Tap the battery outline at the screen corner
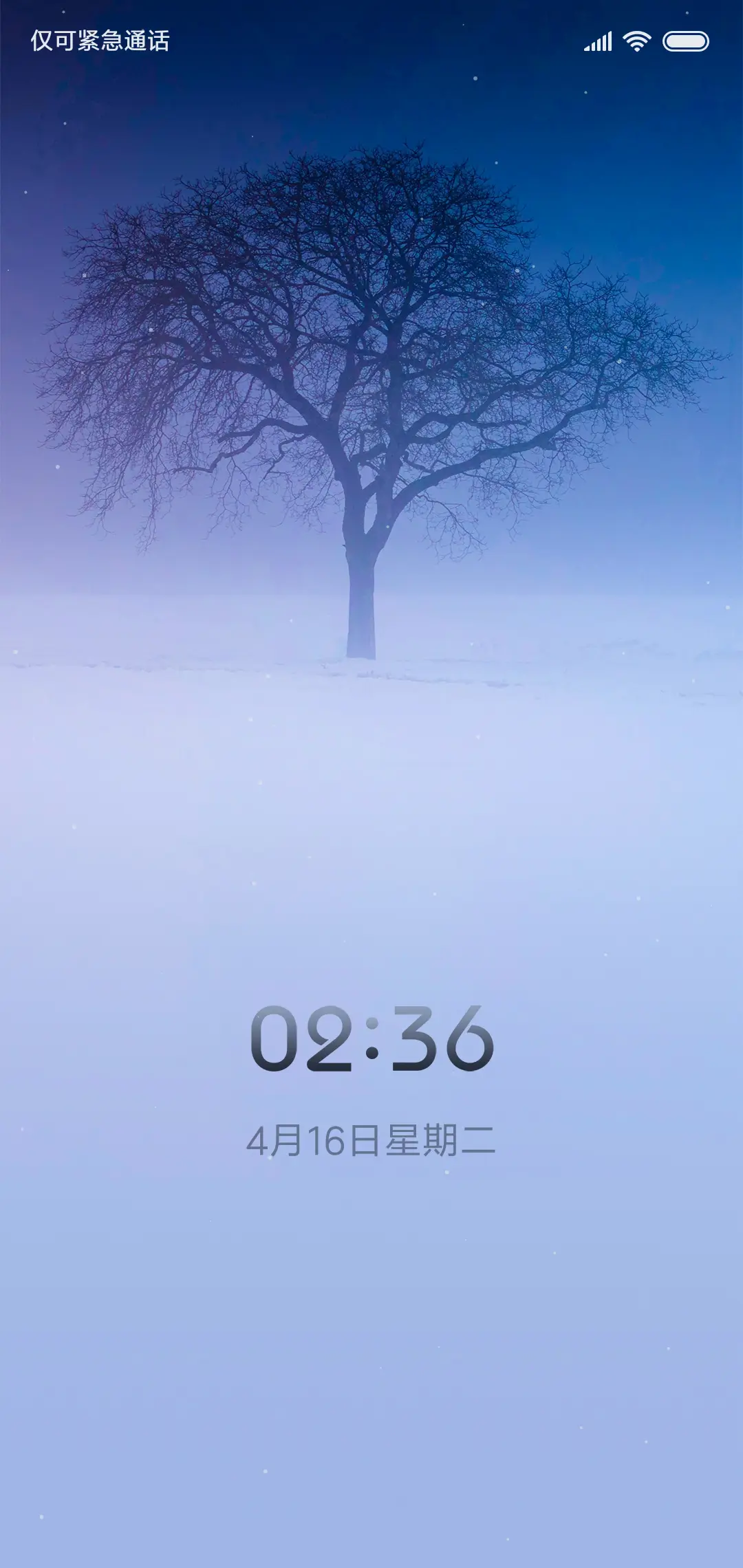Viewport: 743px width, 1568px height. 685,41
